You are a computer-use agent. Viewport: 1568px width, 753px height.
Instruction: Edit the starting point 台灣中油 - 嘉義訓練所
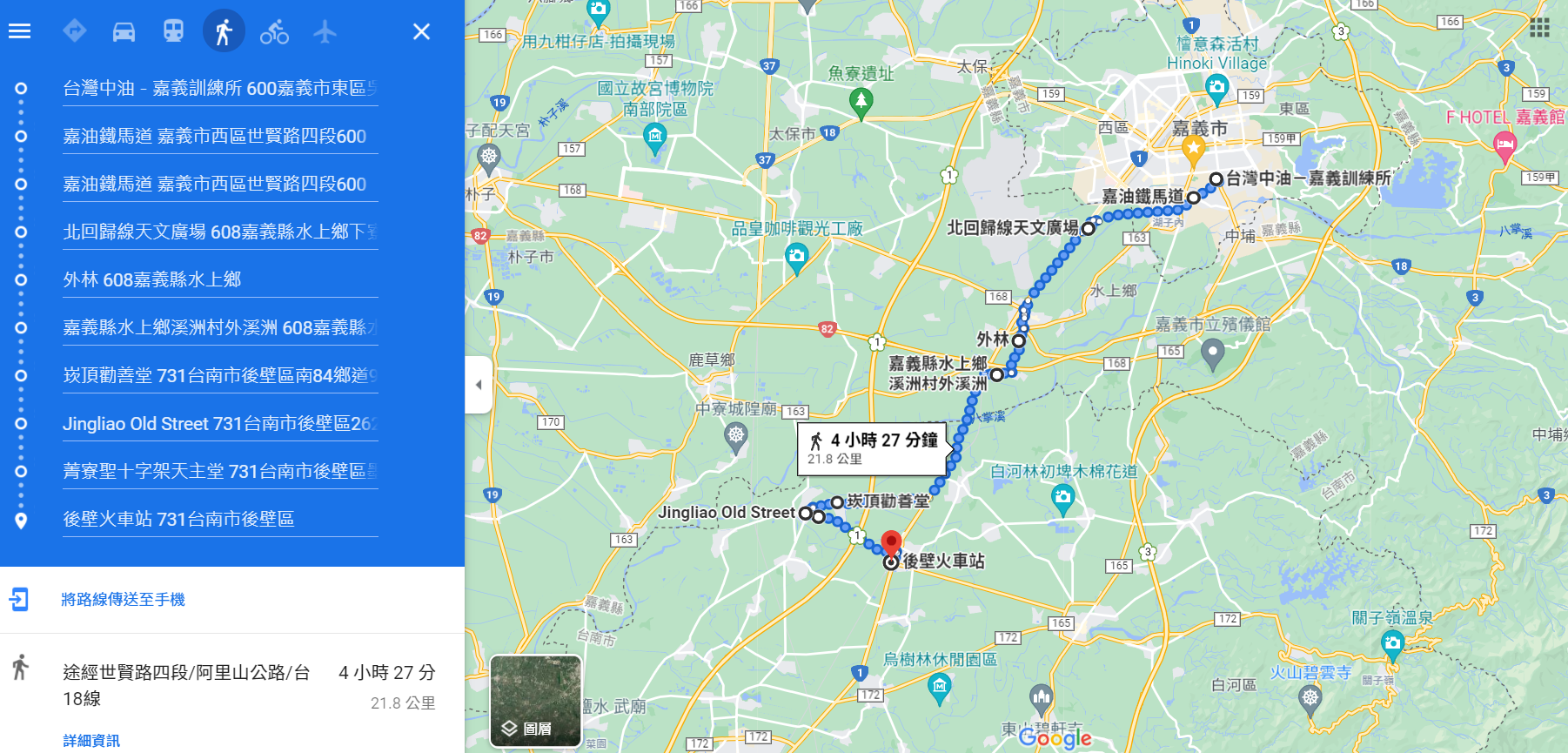pos(219,89)
